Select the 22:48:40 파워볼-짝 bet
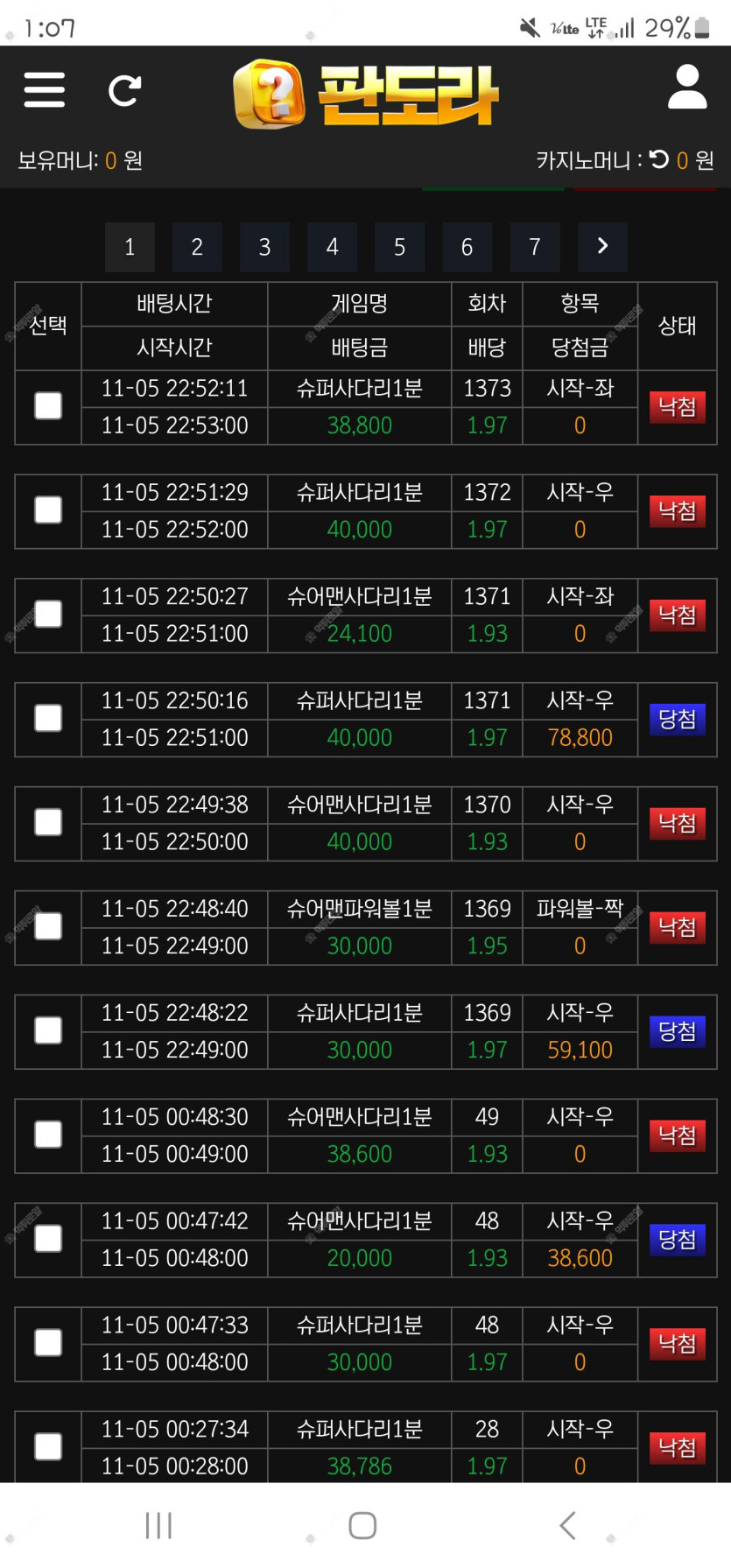Viewport: 731px width, 1568px height. click(48, 926)
